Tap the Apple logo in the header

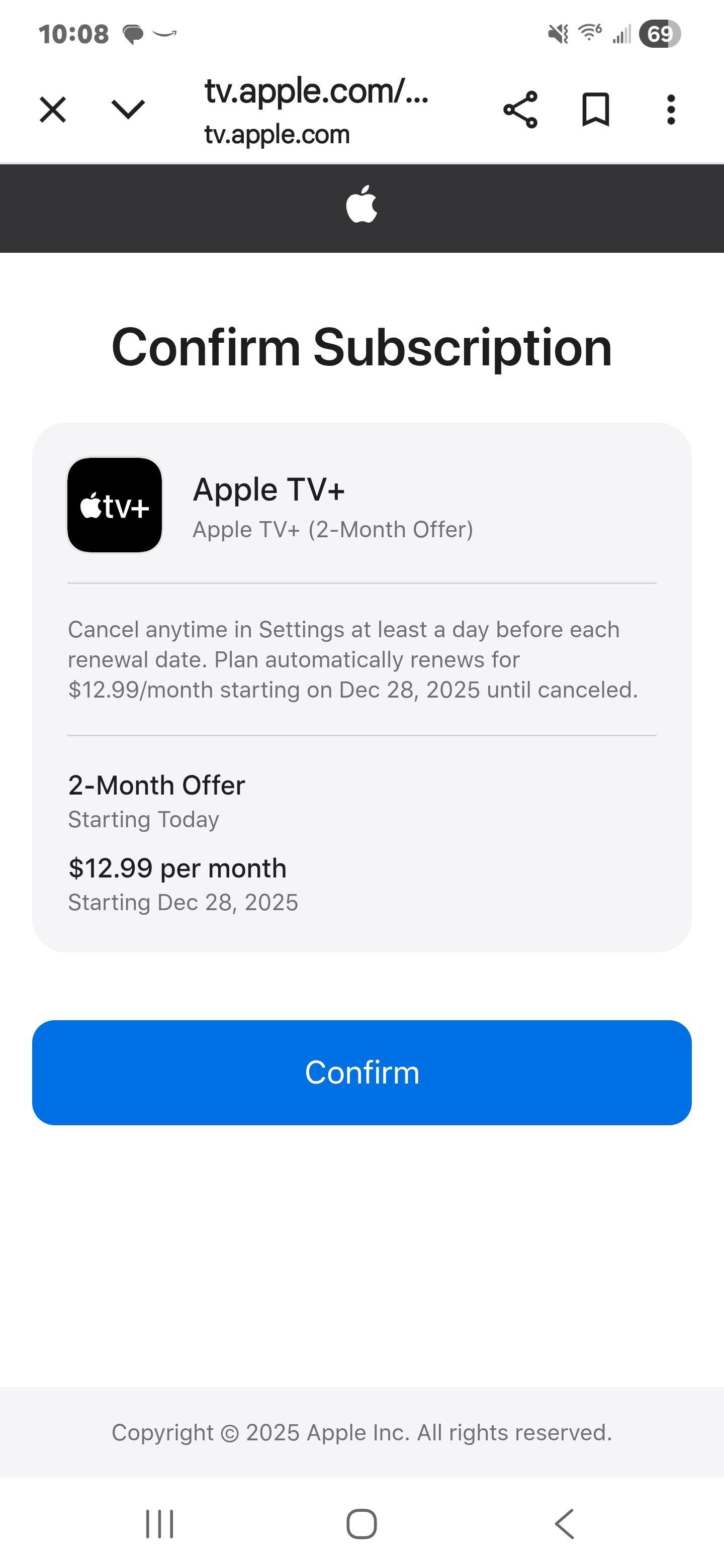[361, 205]
